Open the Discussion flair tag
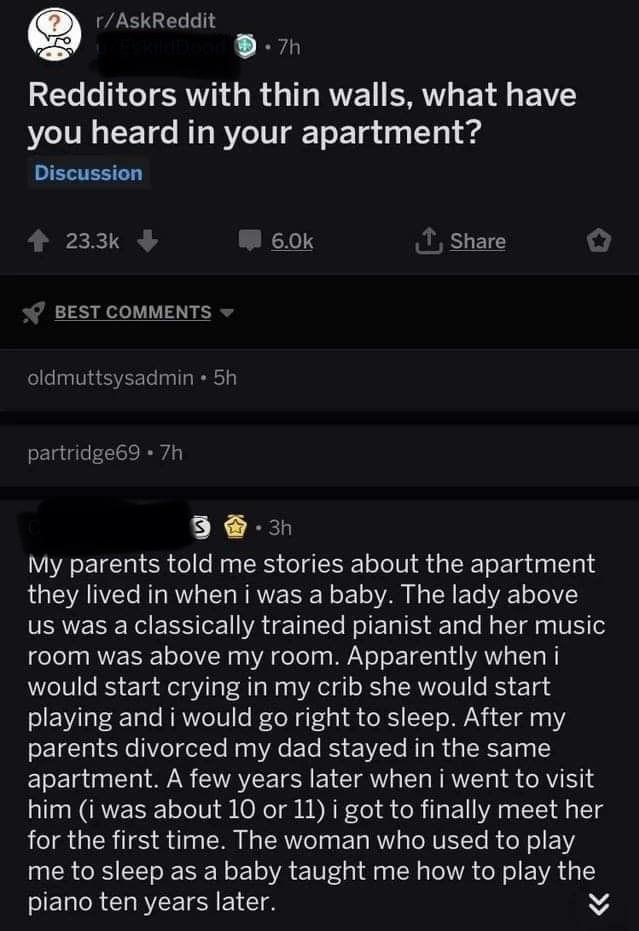639x931 pixels. pos(88,173)
